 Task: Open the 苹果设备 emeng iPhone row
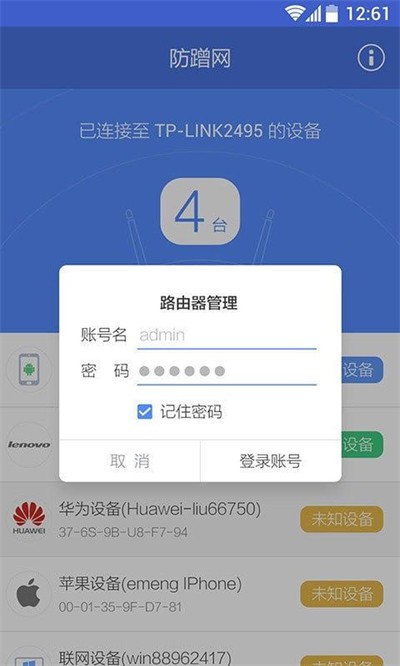200,594
